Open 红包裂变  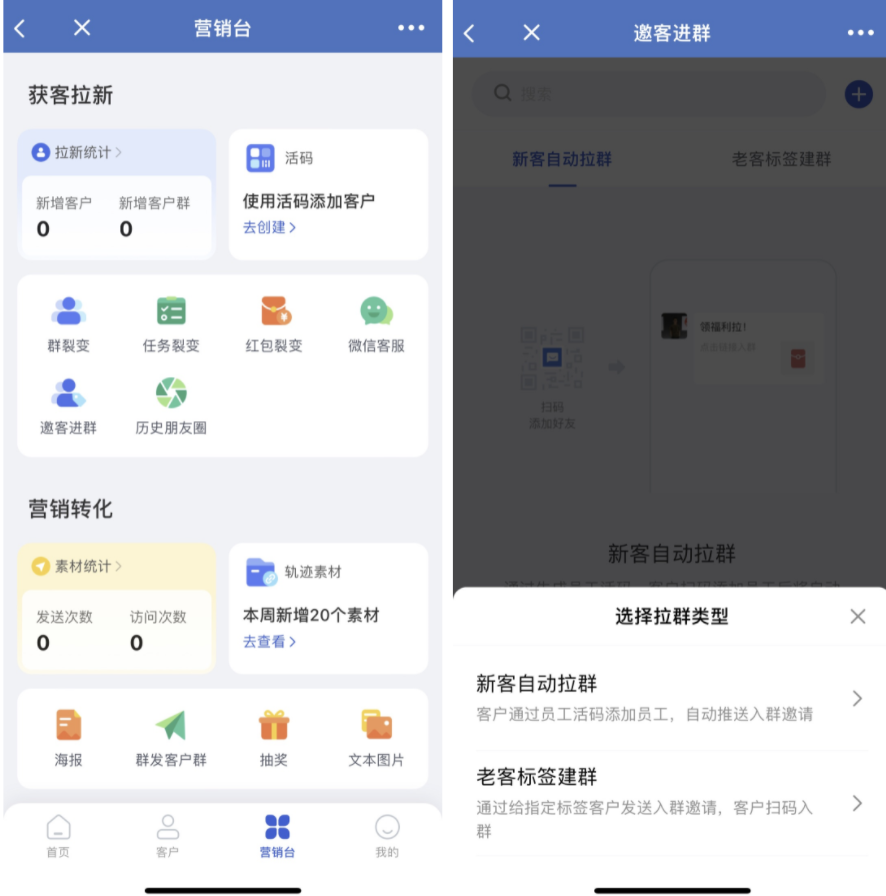coord(274,324)
